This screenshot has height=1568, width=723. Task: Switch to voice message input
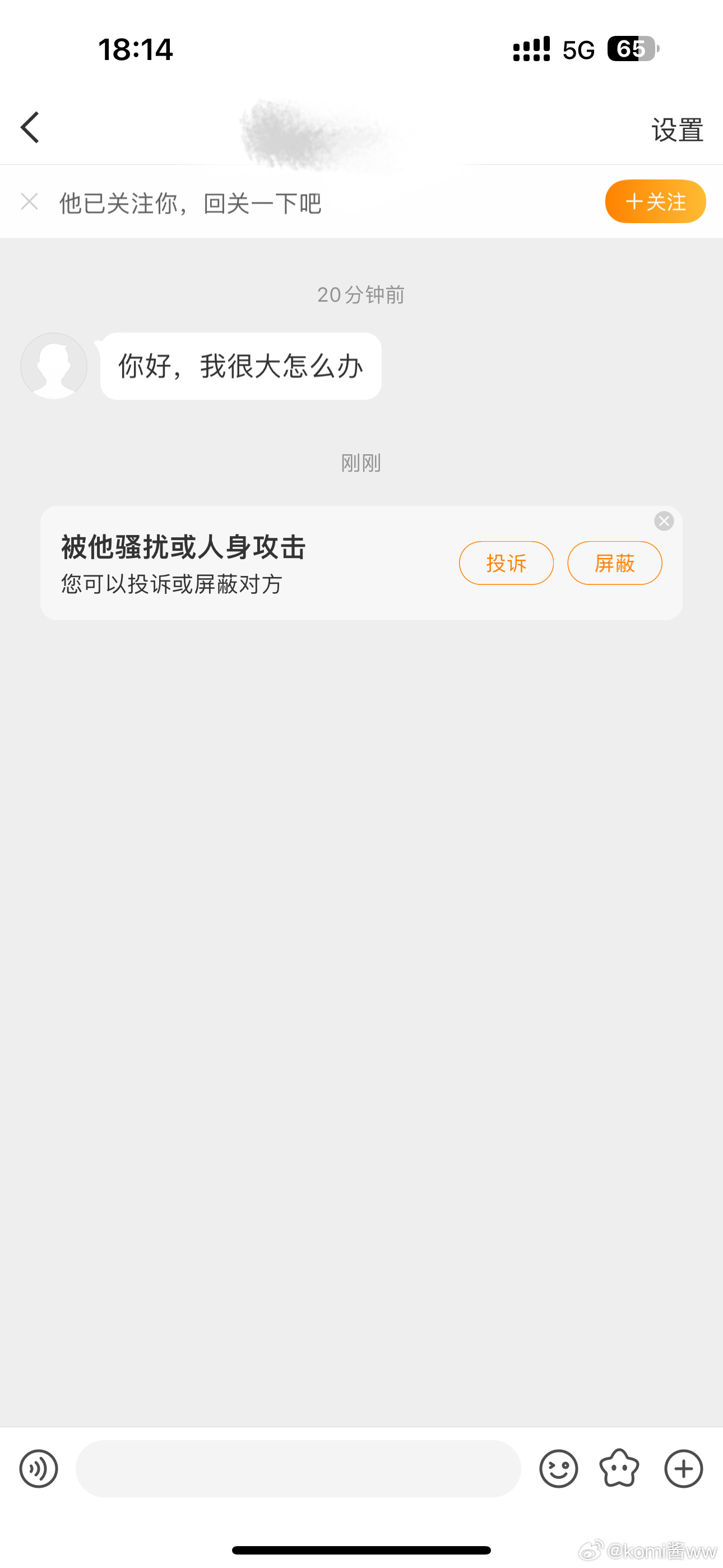coord(39,1469)
